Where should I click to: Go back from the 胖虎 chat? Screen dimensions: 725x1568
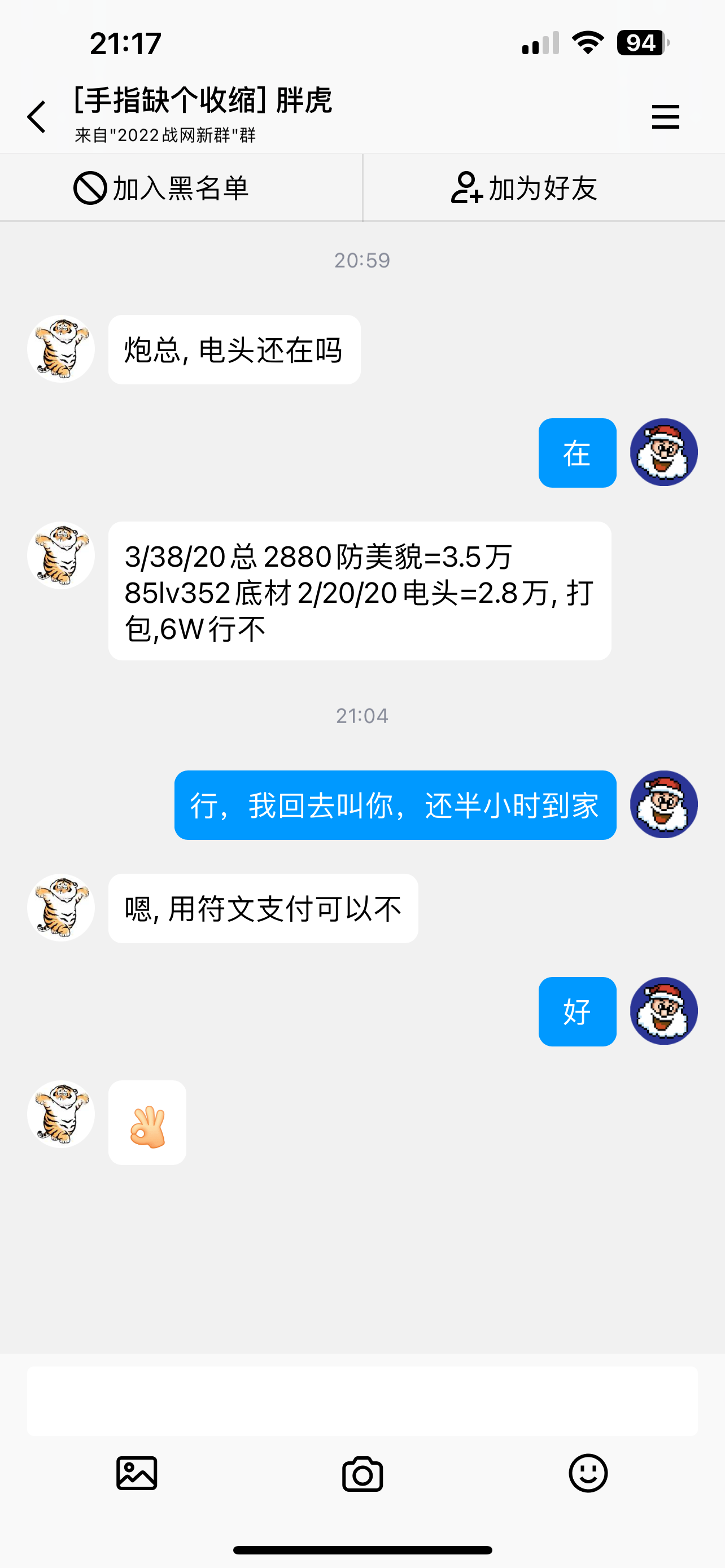click(37, 117)
